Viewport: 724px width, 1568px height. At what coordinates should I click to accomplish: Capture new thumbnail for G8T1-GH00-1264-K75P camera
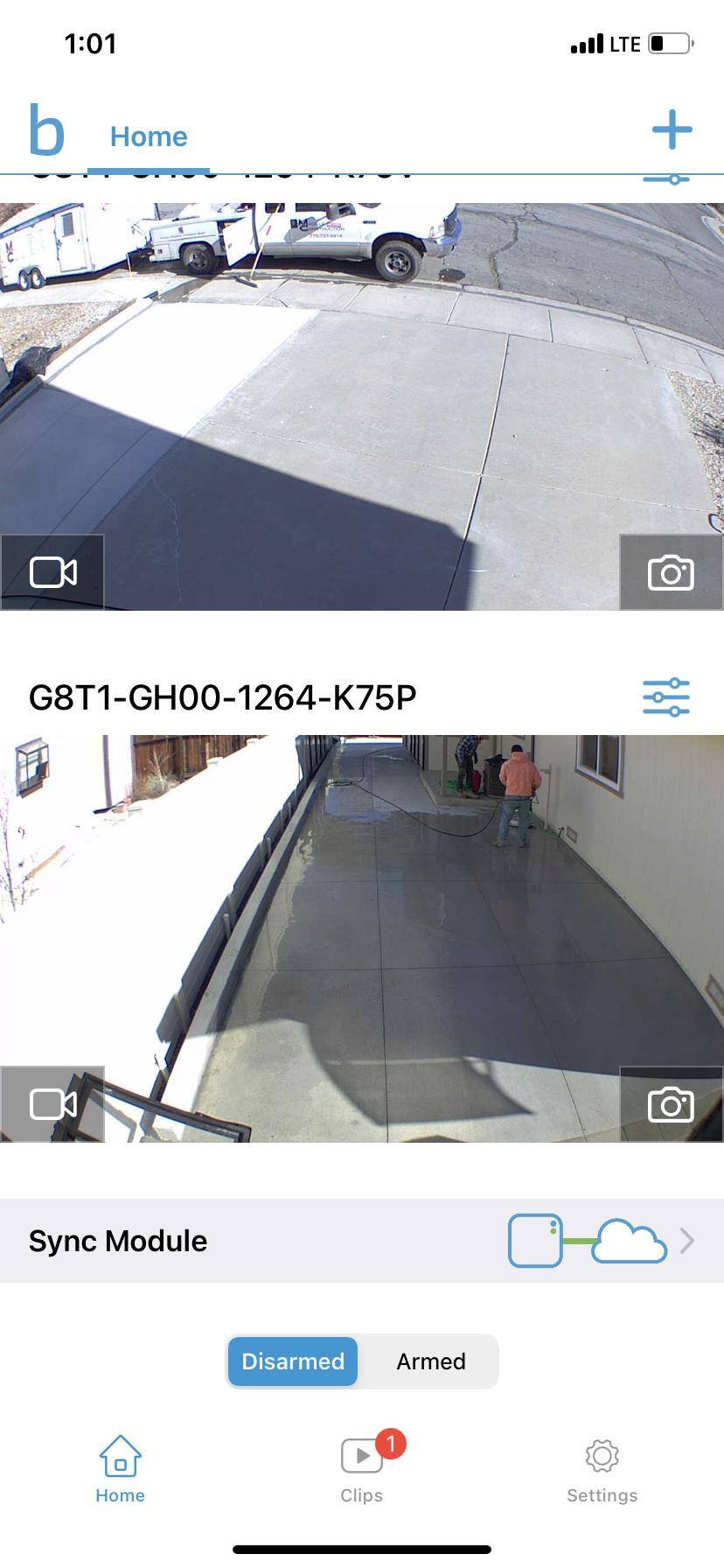click(671, 1104)
